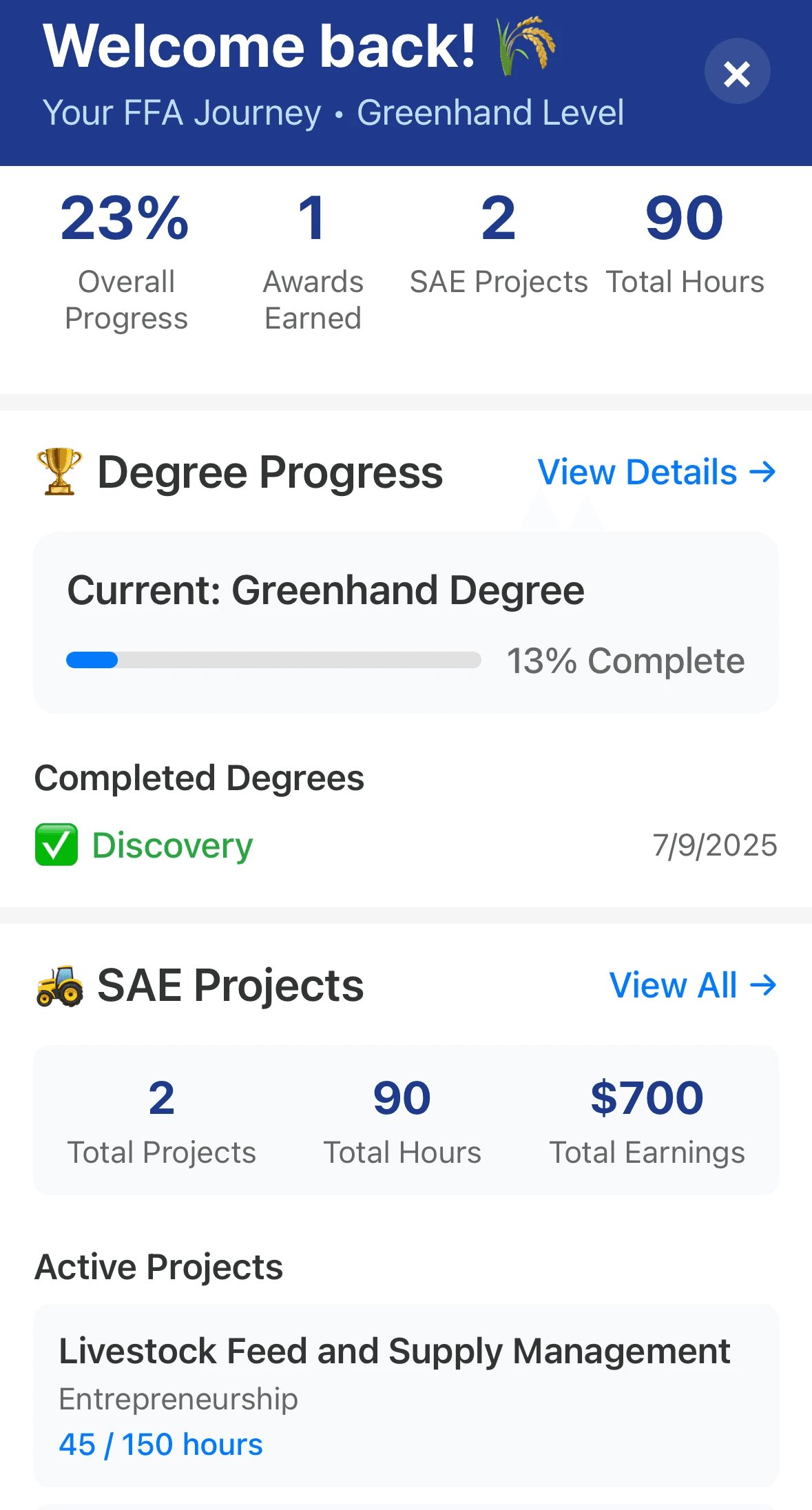Open the Current: Greenhand Degree card
The height and width of the screenshot is (1510, 812).
coord(406,622)
